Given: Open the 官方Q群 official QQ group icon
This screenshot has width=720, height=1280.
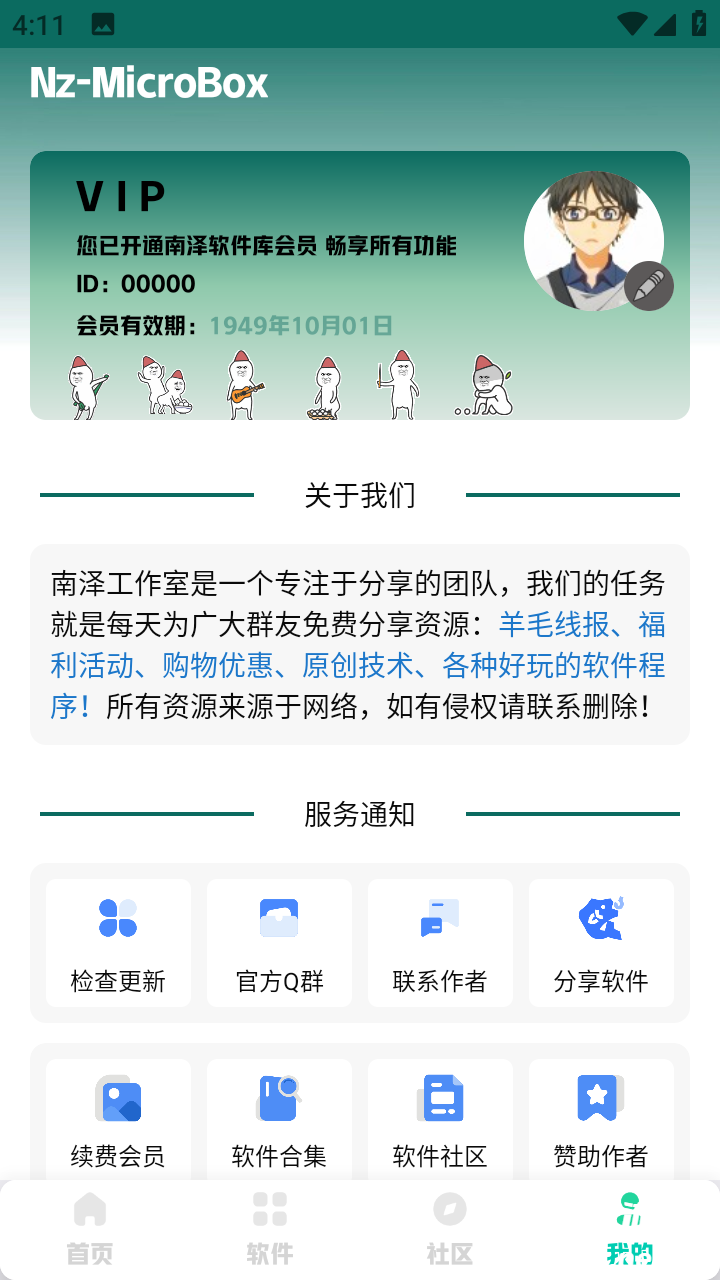Looking at the screenshot, I should click(x=279, y=916).
